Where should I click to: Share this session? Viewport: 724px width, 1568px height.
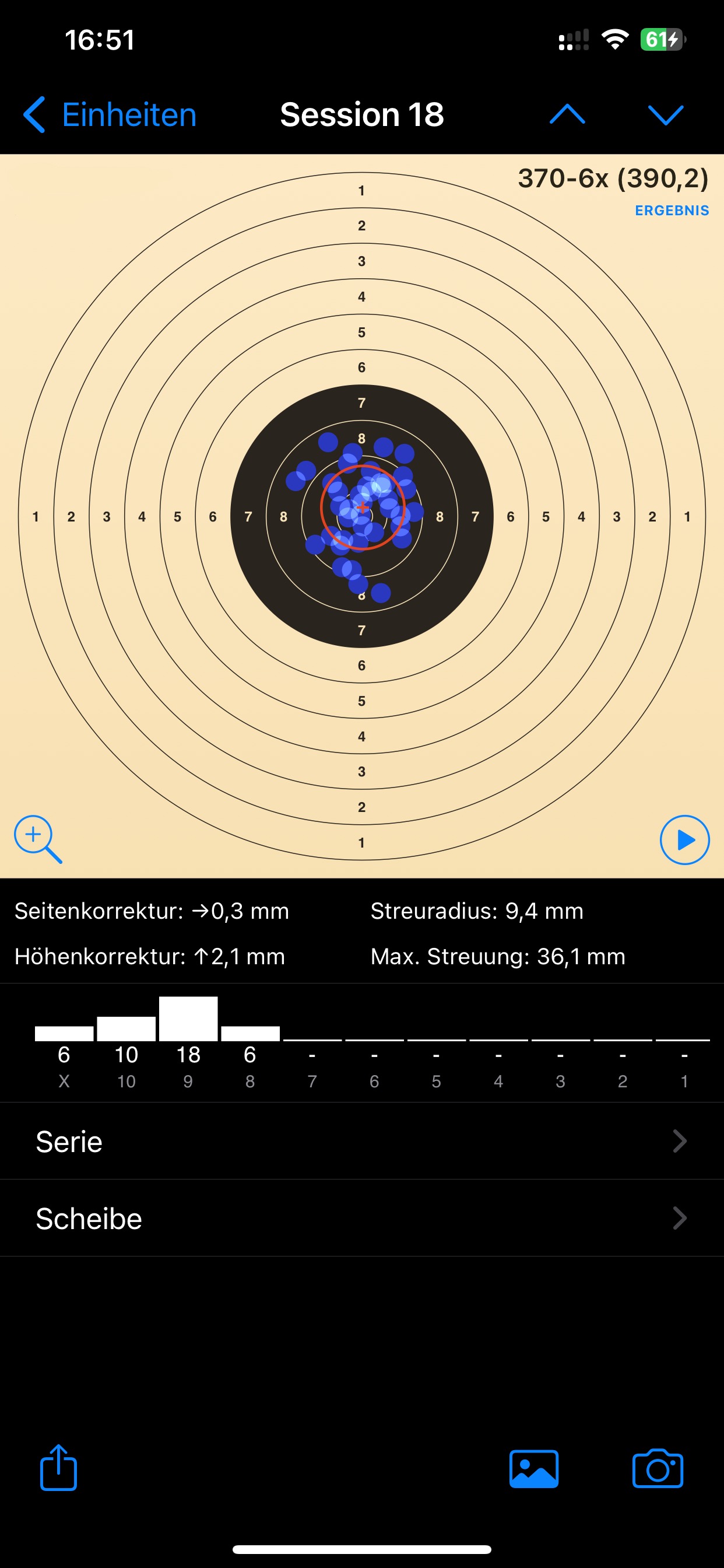tap(58, 1468)
